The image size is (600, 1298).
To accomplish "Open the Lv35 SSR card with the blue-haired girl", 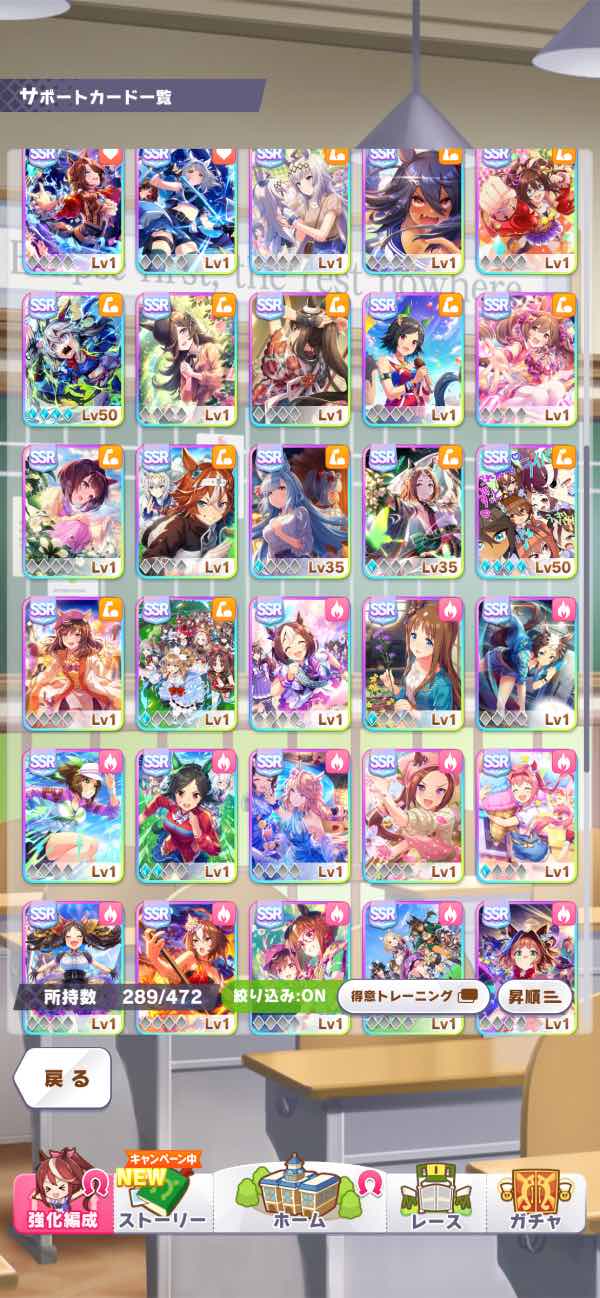I will click(300, 511).
